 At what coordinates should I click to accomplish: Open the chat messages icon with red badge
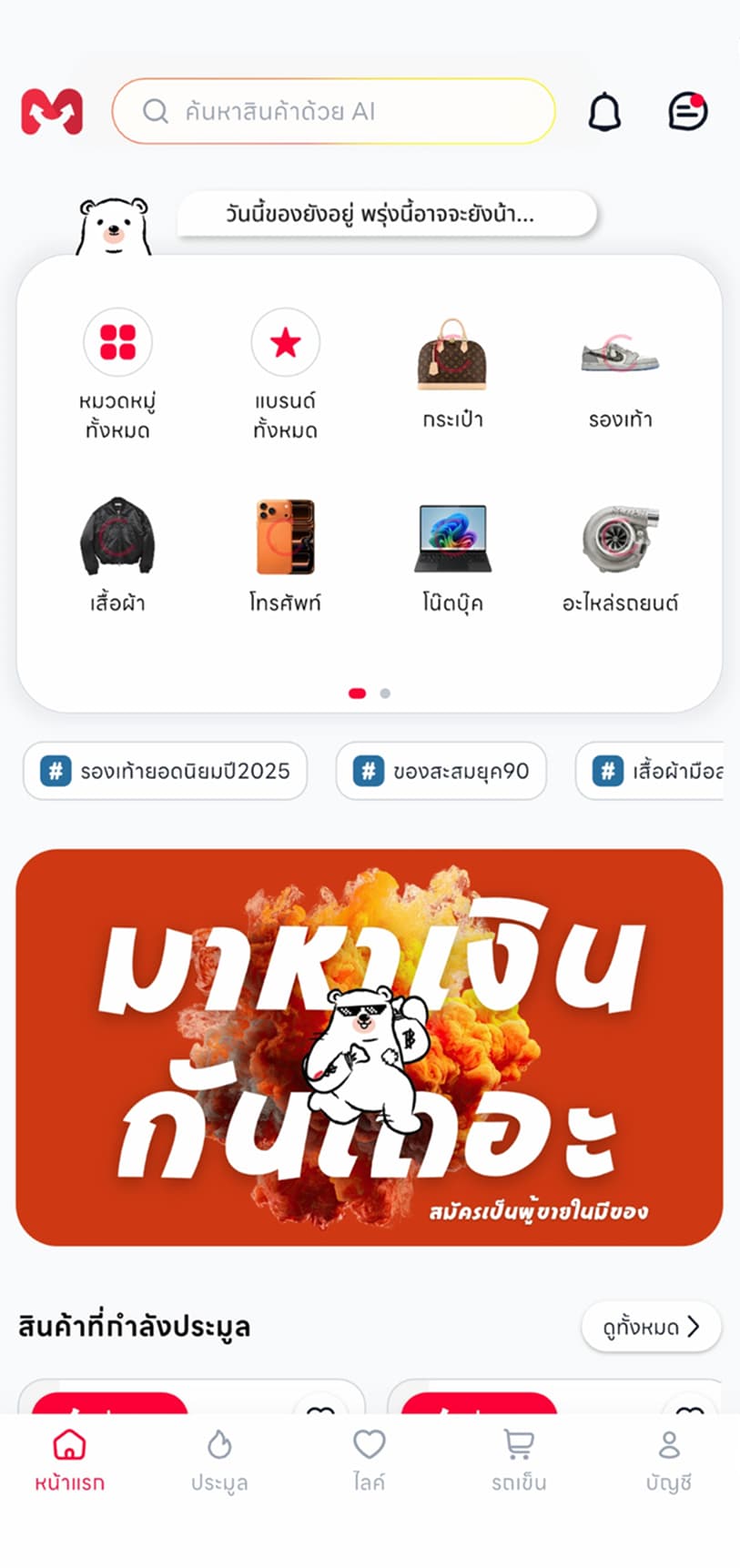pyautogui.click(x=687, y=111)
